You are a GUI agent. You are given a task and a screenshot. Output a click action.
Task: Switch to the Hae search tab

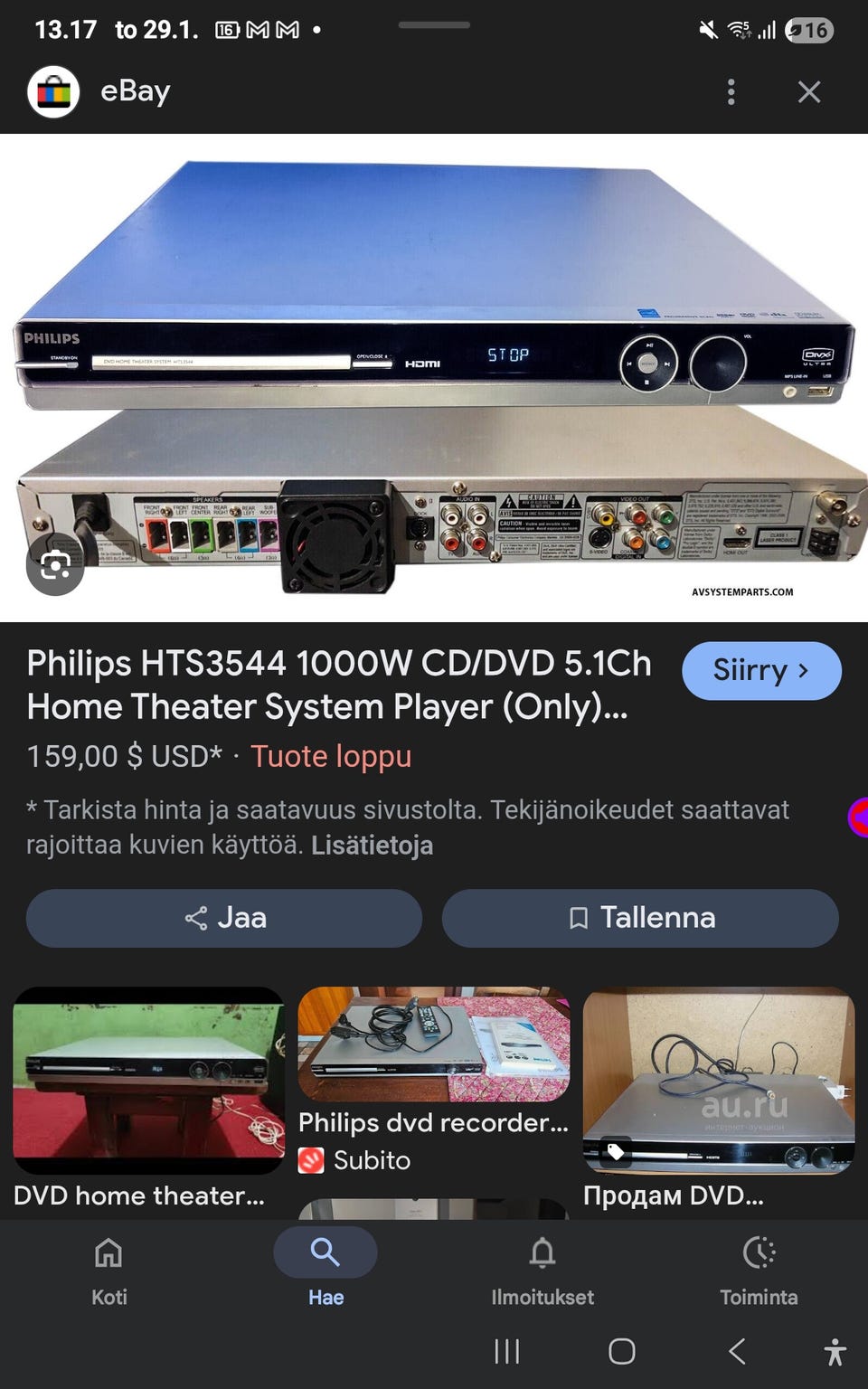(325, 1271)
